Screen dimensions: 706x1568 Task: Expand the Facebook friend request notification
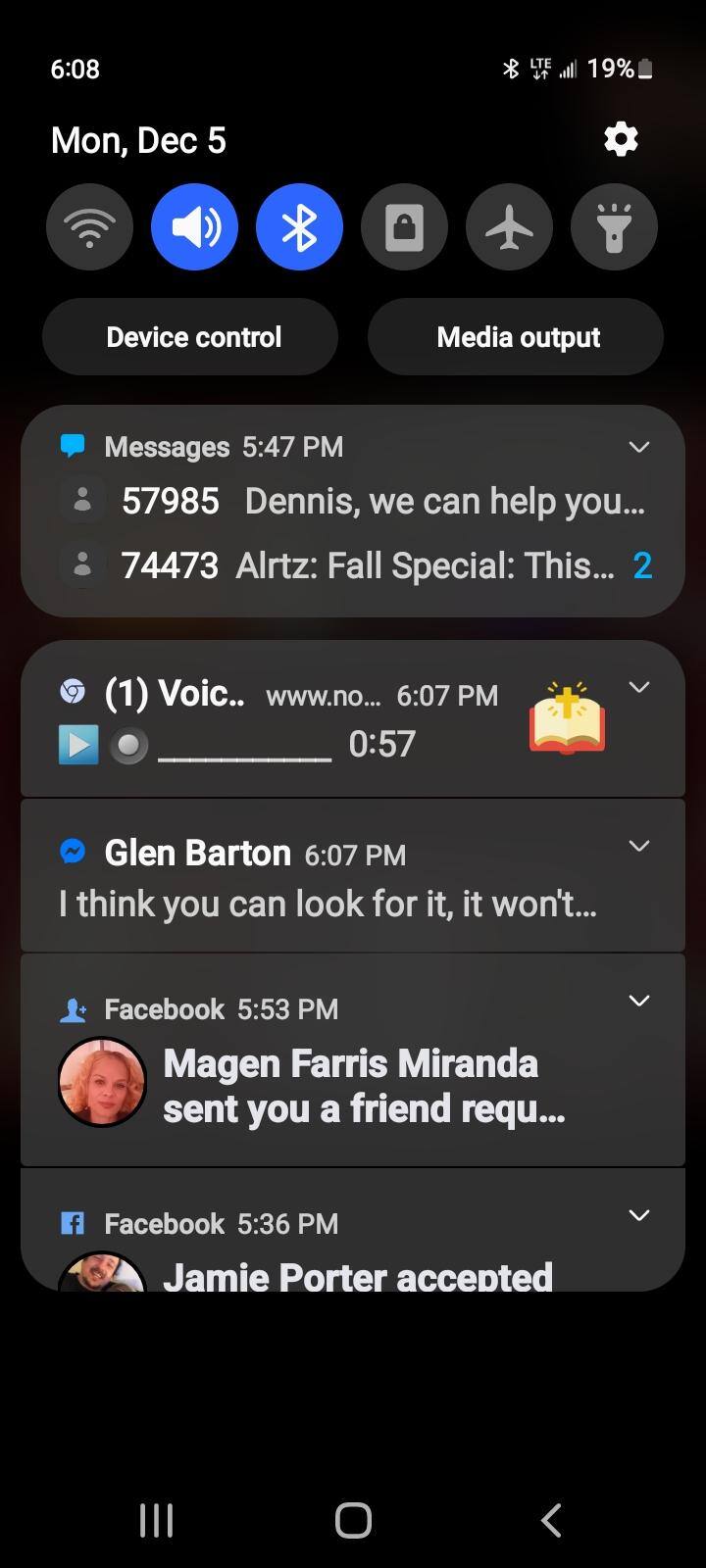point(639,1001)
